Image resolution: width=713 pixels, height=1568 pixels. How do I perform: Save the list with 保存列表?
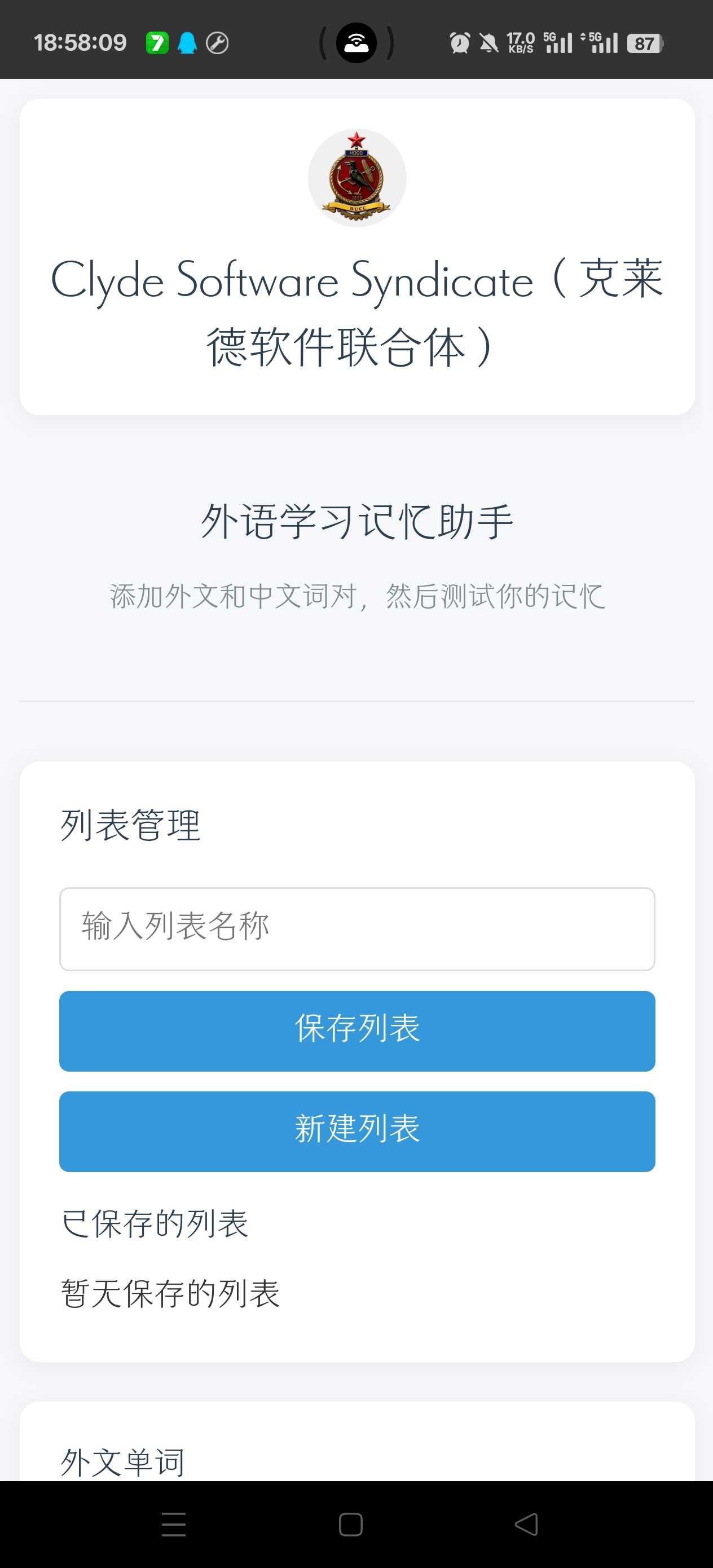[x=357, y=1030]
